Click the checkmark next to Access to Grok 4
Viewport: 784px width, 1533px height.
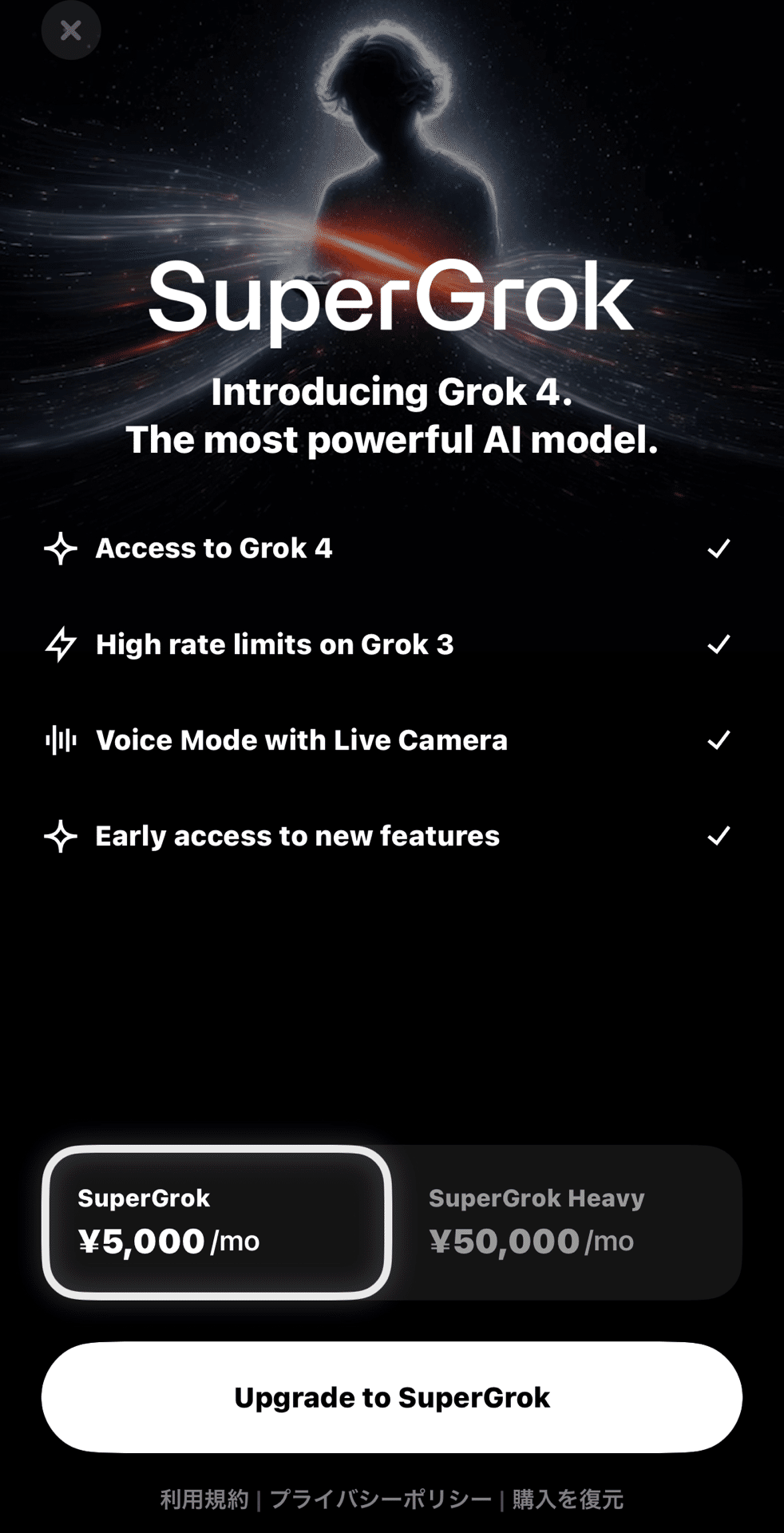(719, 549)
